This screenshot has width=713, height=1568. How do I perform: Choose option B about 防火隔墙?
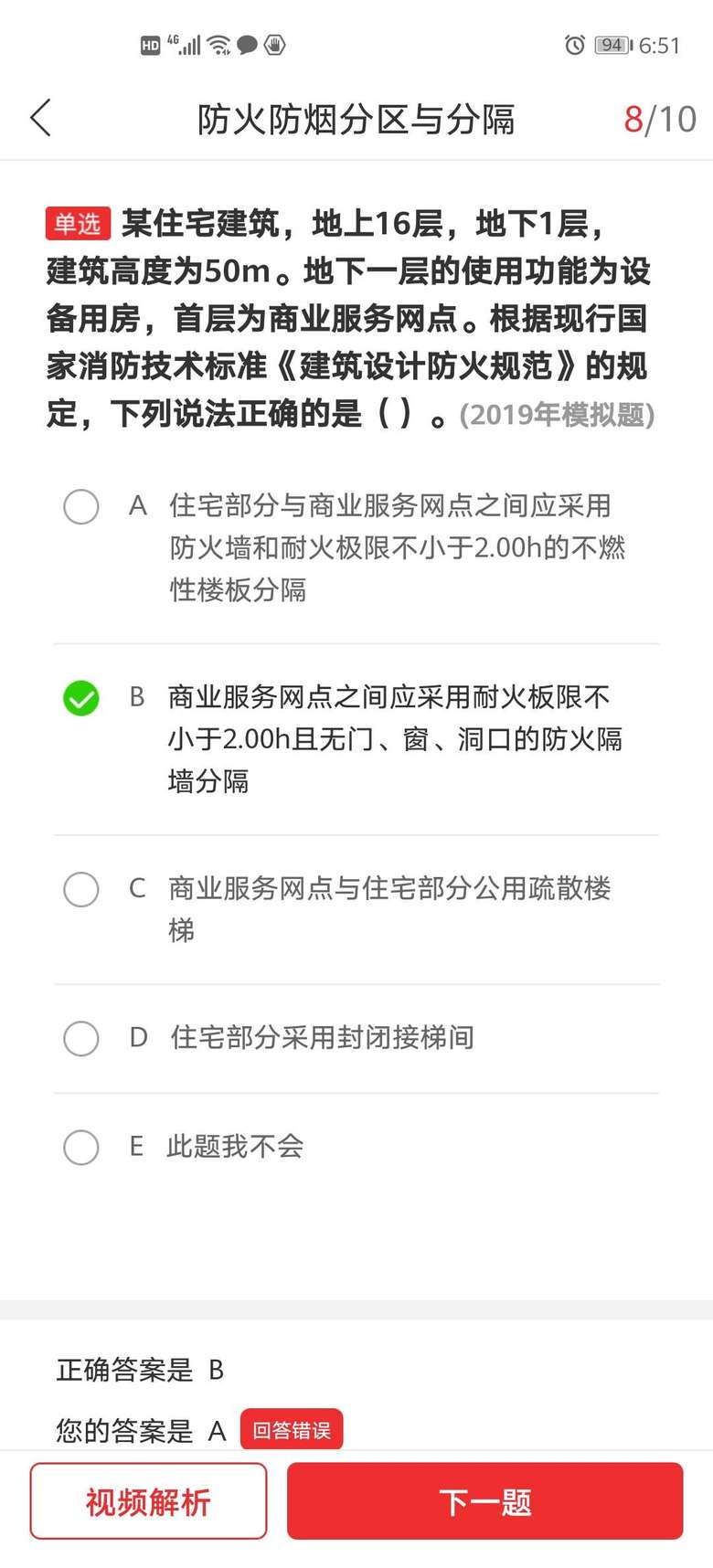click(81, 698)
